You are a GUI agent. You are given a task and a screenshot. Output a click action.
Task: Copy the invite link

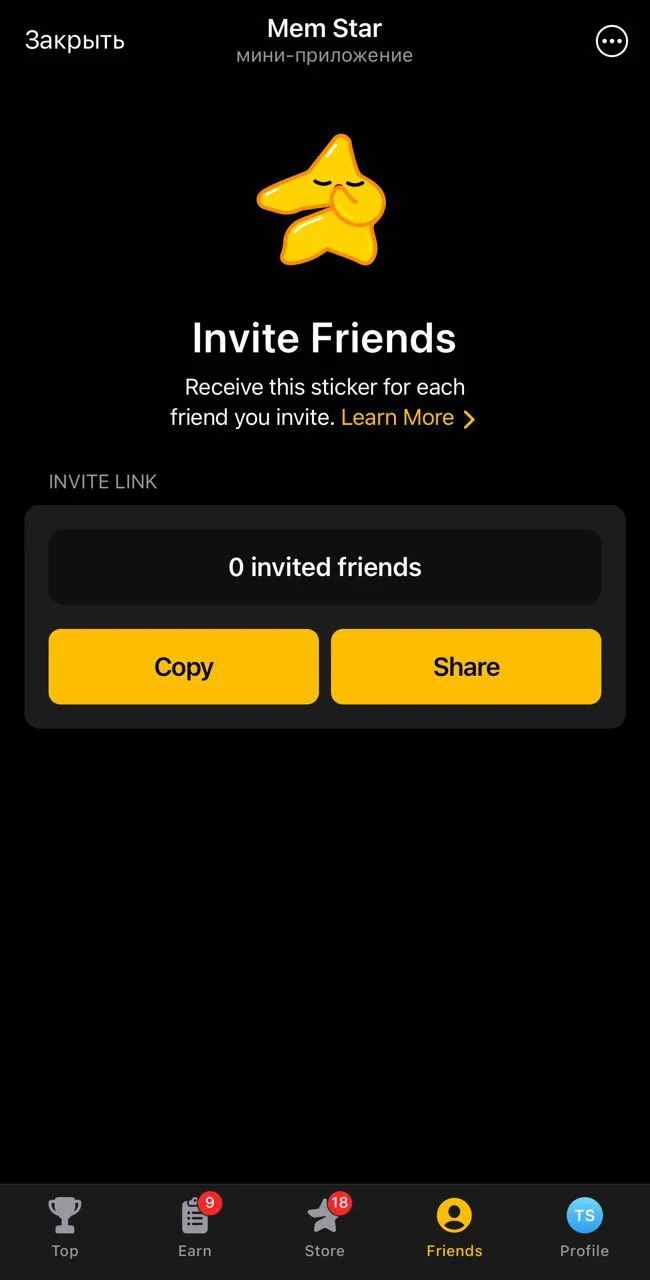click(184, 667)
